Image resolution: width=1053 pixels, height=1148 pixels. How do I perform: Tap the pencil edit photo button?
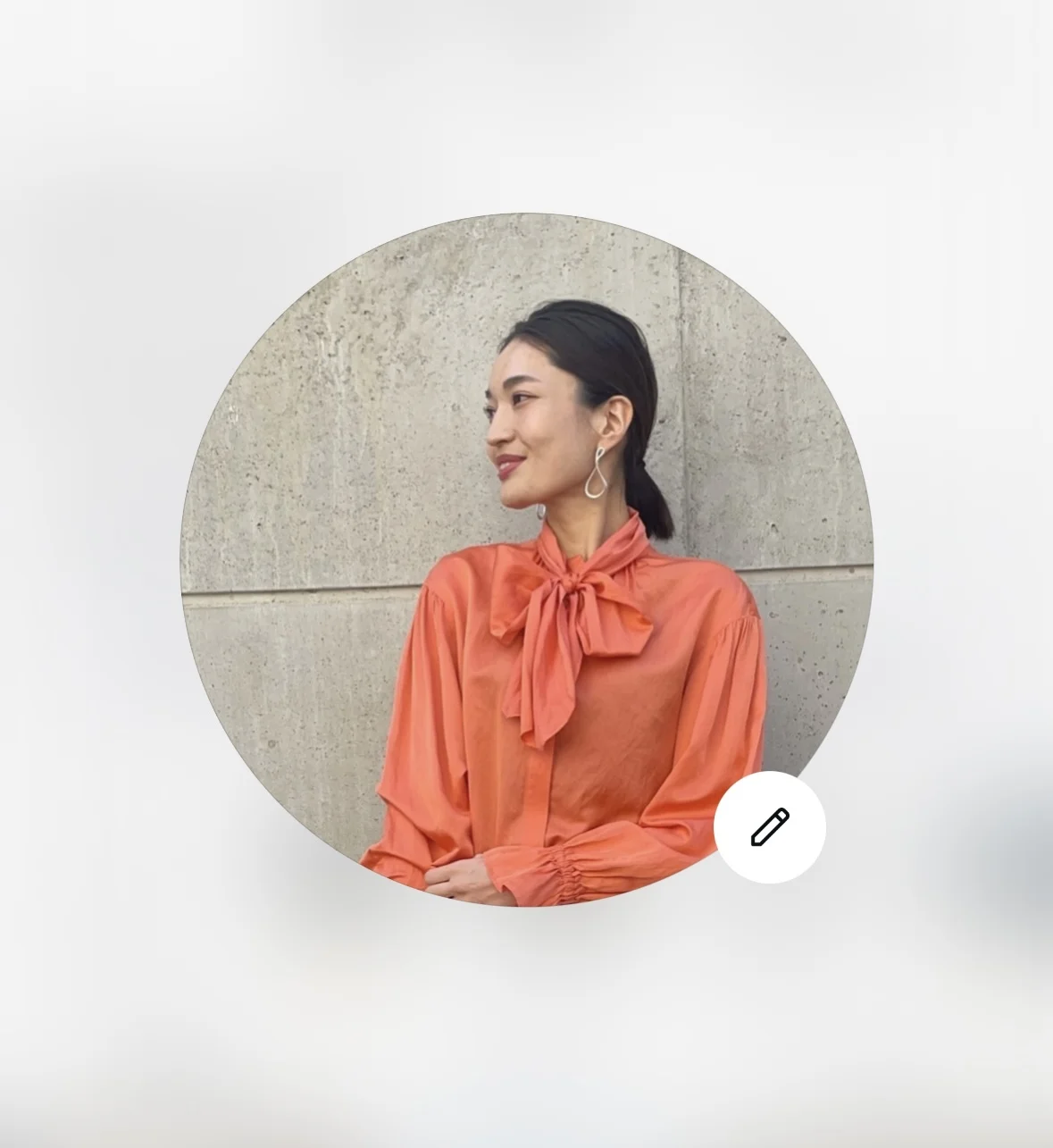coord(769,827)
